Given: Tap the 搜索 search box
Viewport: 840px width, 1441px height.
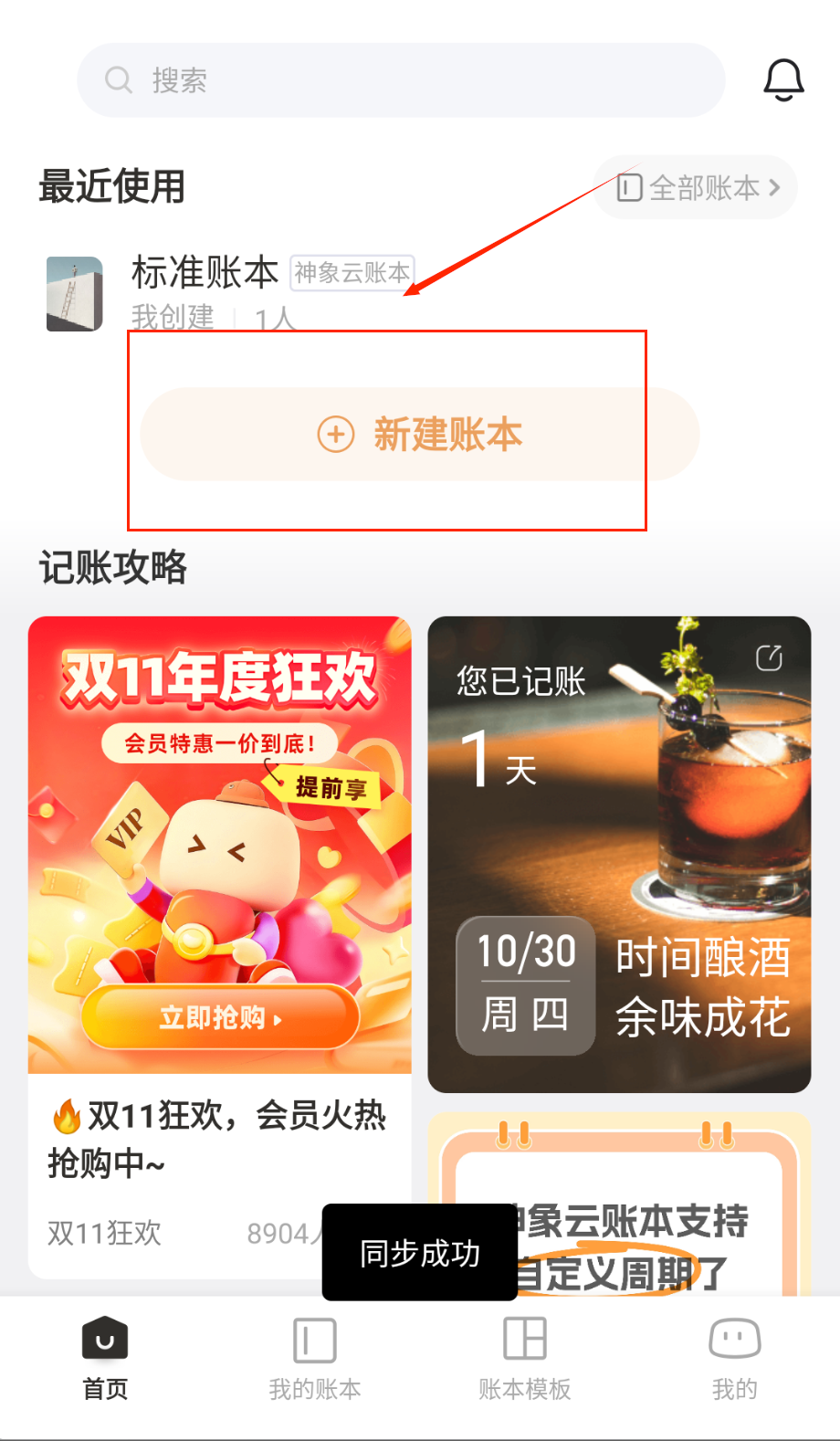Looking at the screenshot, I should (402, 80).
